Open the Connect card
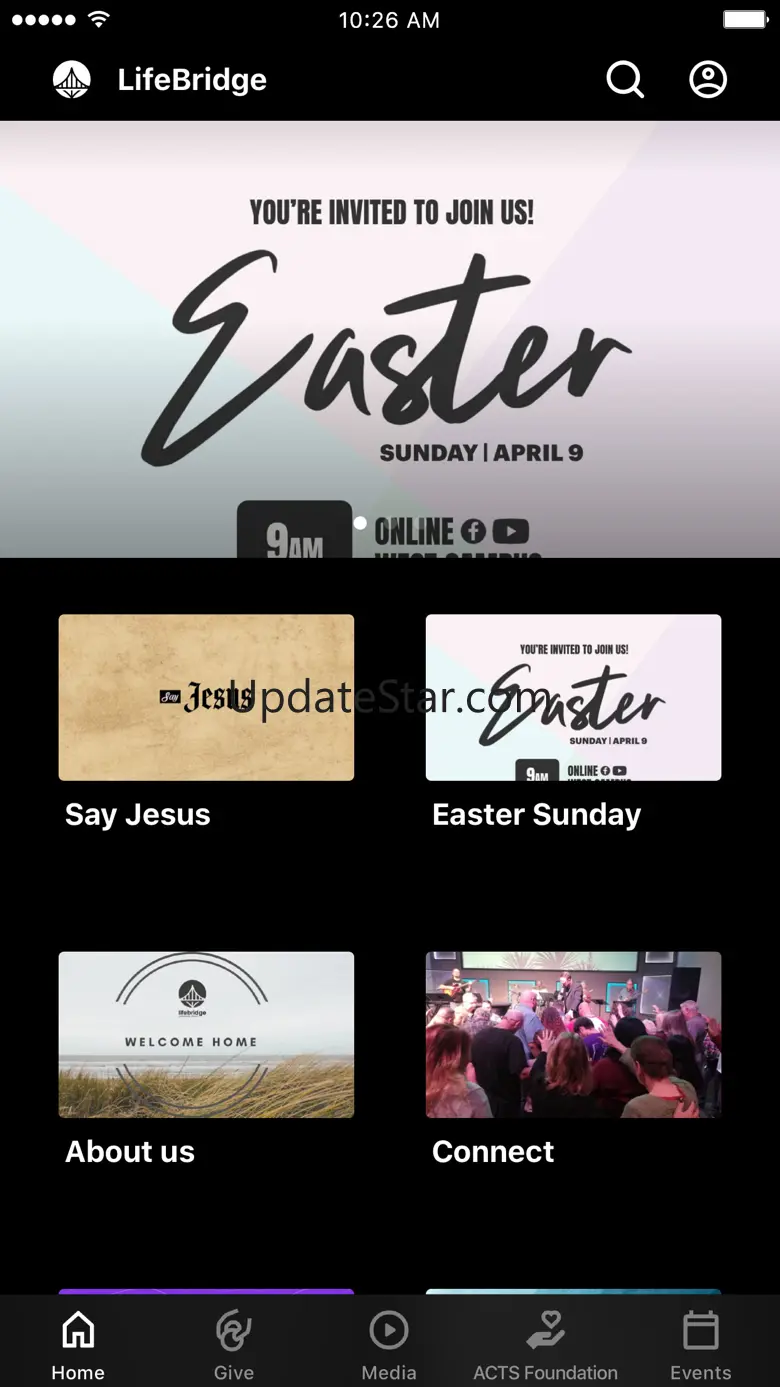The height and width of the screenshot is (1387, 780). [573, 1060]
